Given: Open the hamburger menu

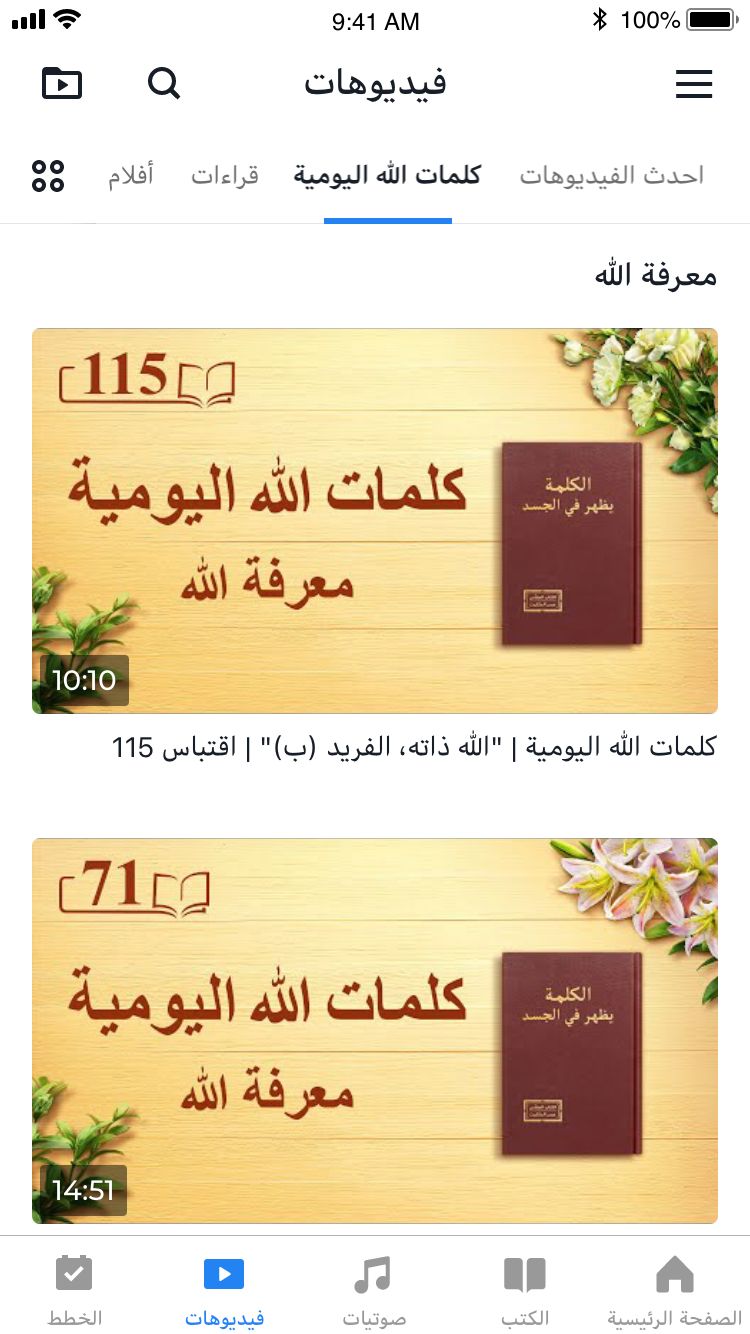Looking at the screenshot, I should [693, 84].
